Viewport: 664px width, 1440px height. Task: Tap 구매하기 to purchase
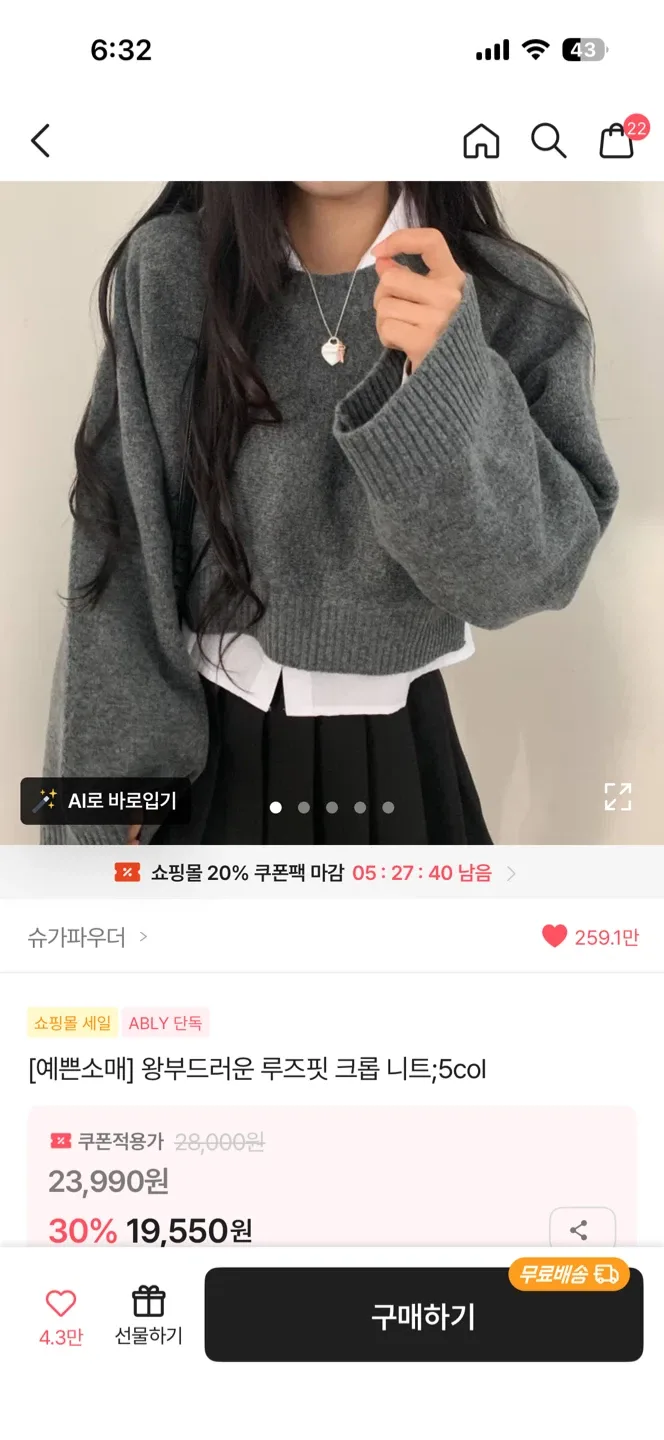(423, 1316)
